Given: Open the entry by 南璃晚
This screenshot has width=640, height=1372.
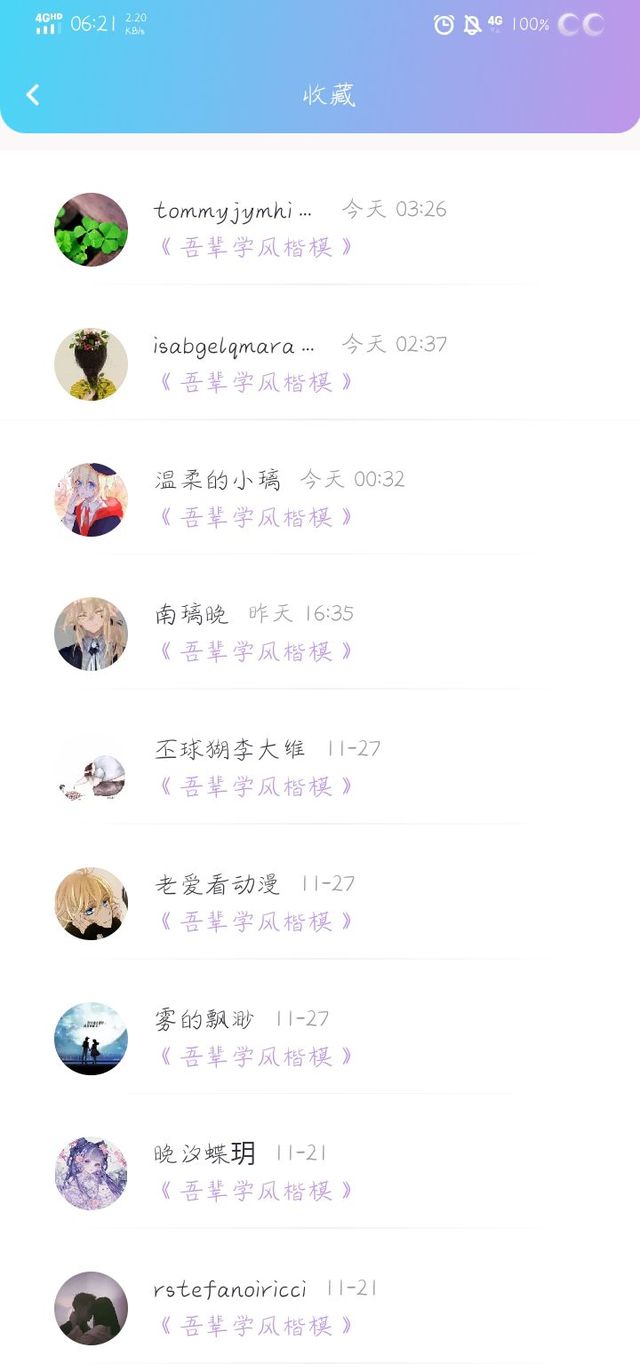Looking at the screenshot, I should click(320, 634).
